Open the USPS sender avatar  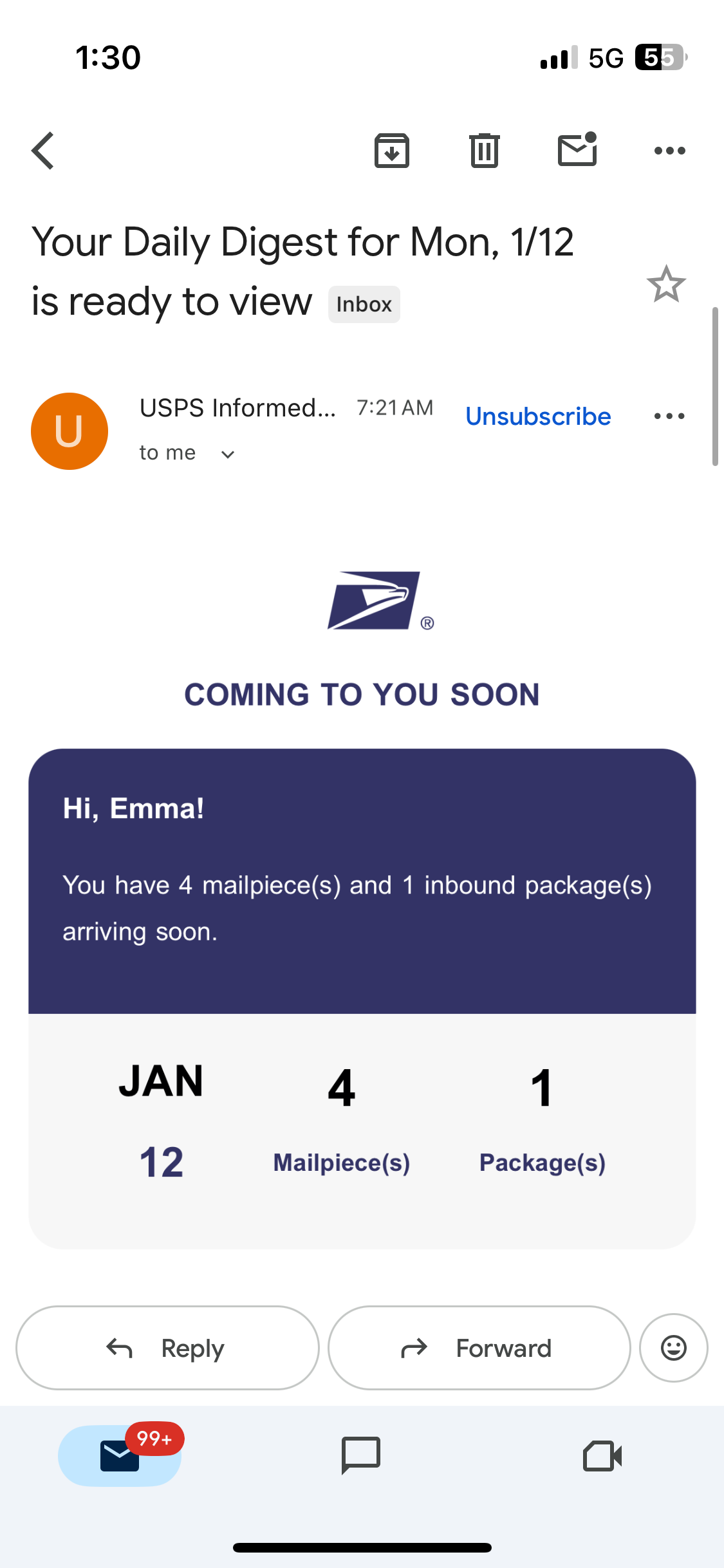70,431
